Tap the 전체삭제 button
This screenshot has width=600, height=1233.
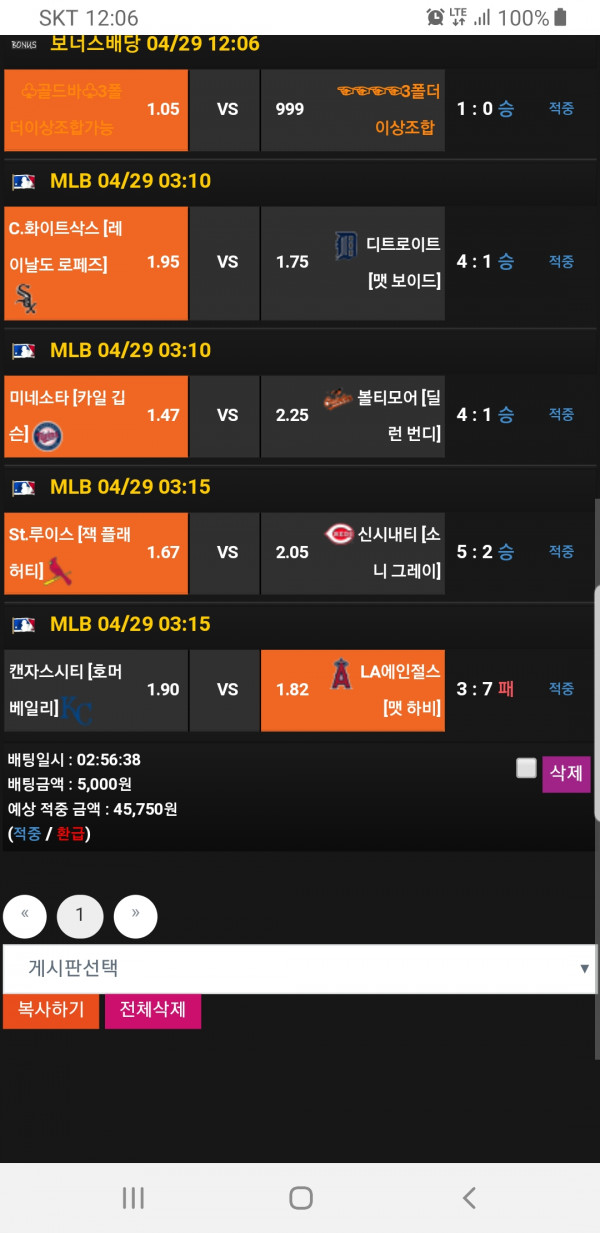[153, 1009]
